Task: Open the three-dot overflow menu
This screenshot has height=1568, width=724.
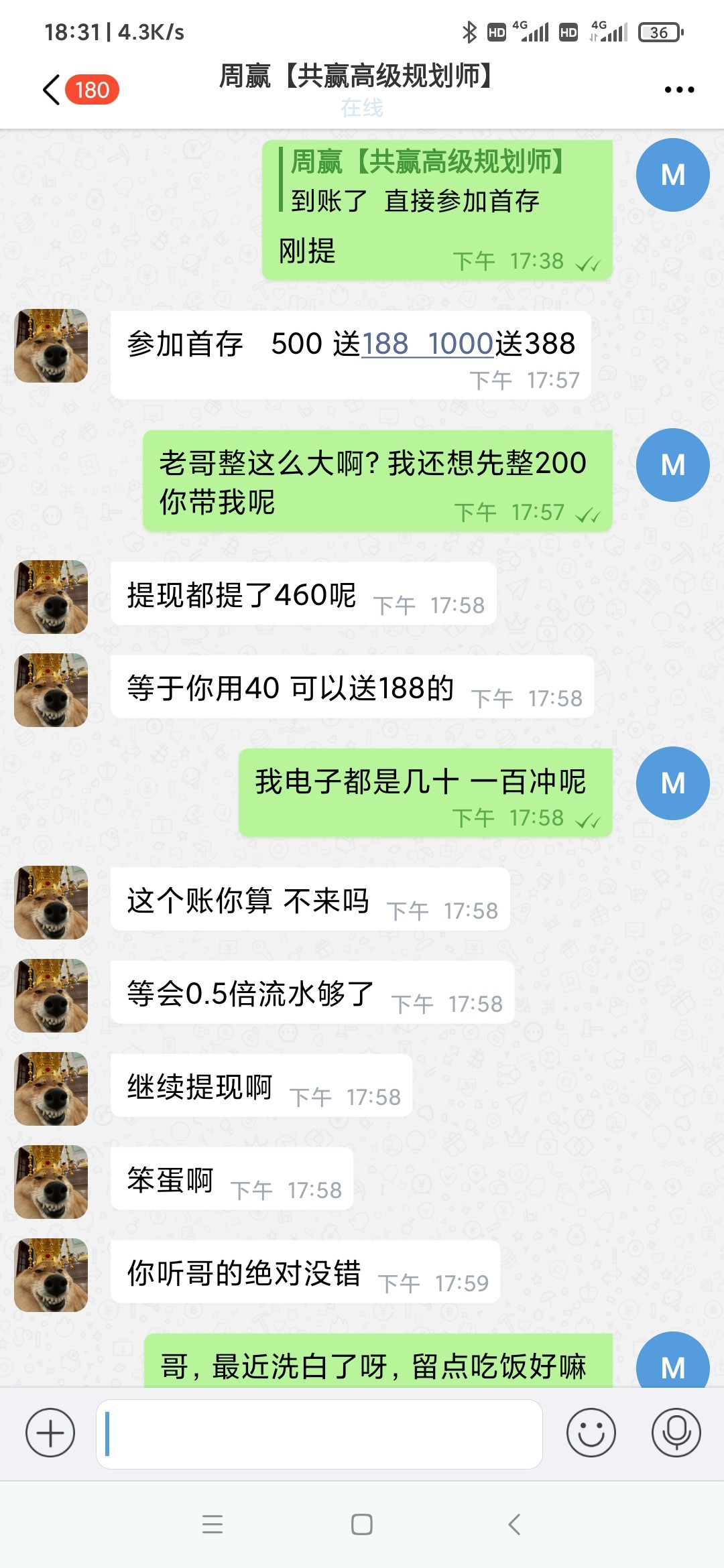Action: (x=678, y=90)
